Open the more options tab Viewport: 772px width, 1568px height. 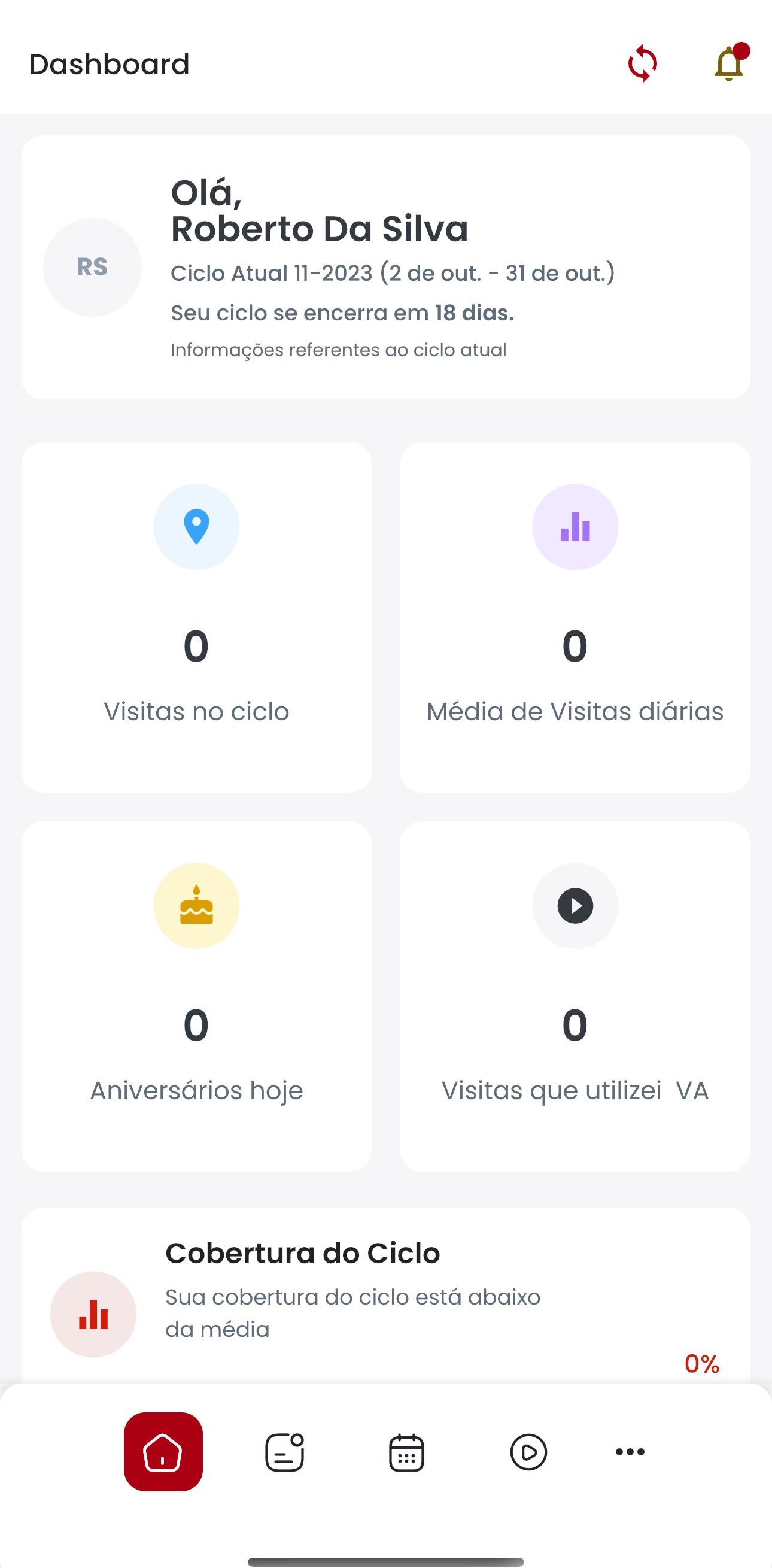(x=630, y=1452)
